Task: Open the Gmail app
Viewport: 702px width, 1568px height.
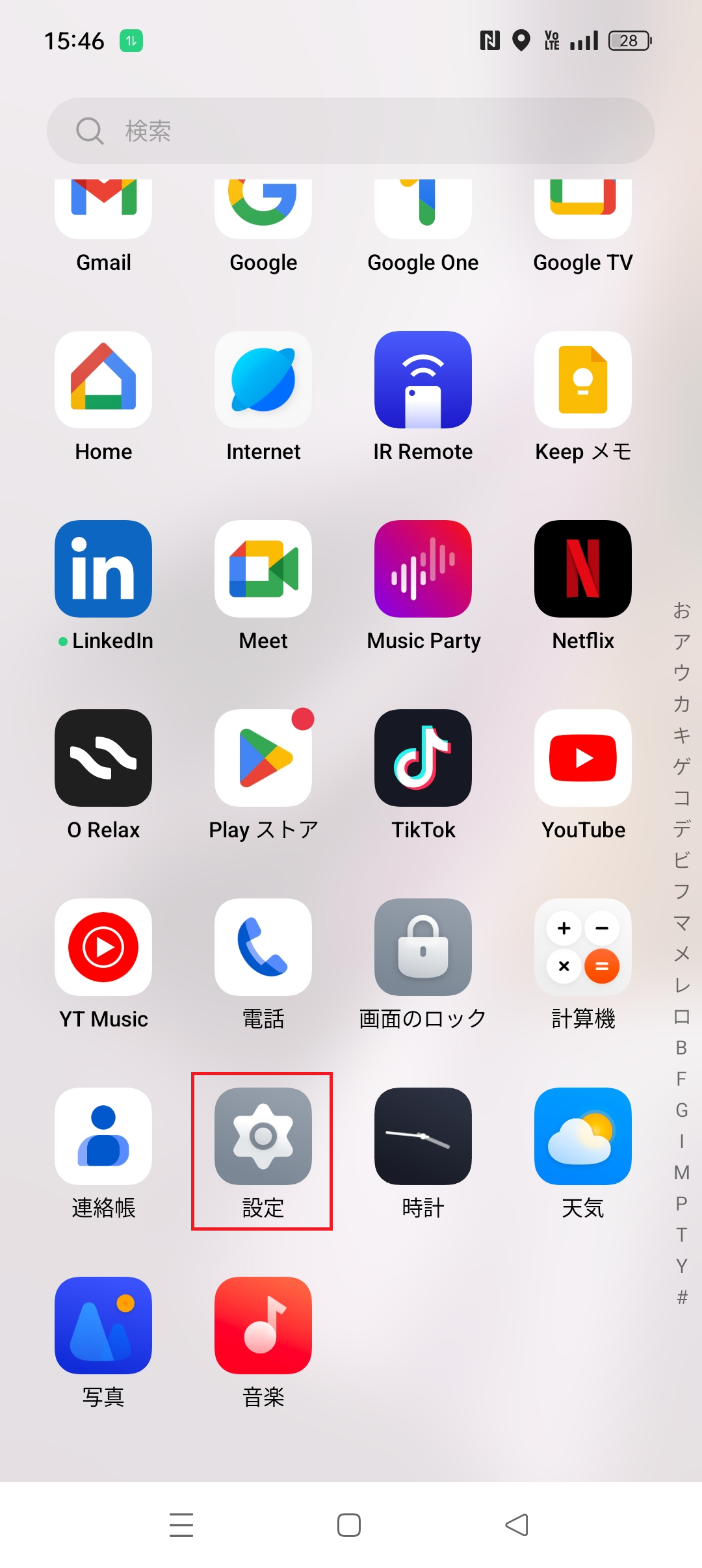Action: coord(103,208)
